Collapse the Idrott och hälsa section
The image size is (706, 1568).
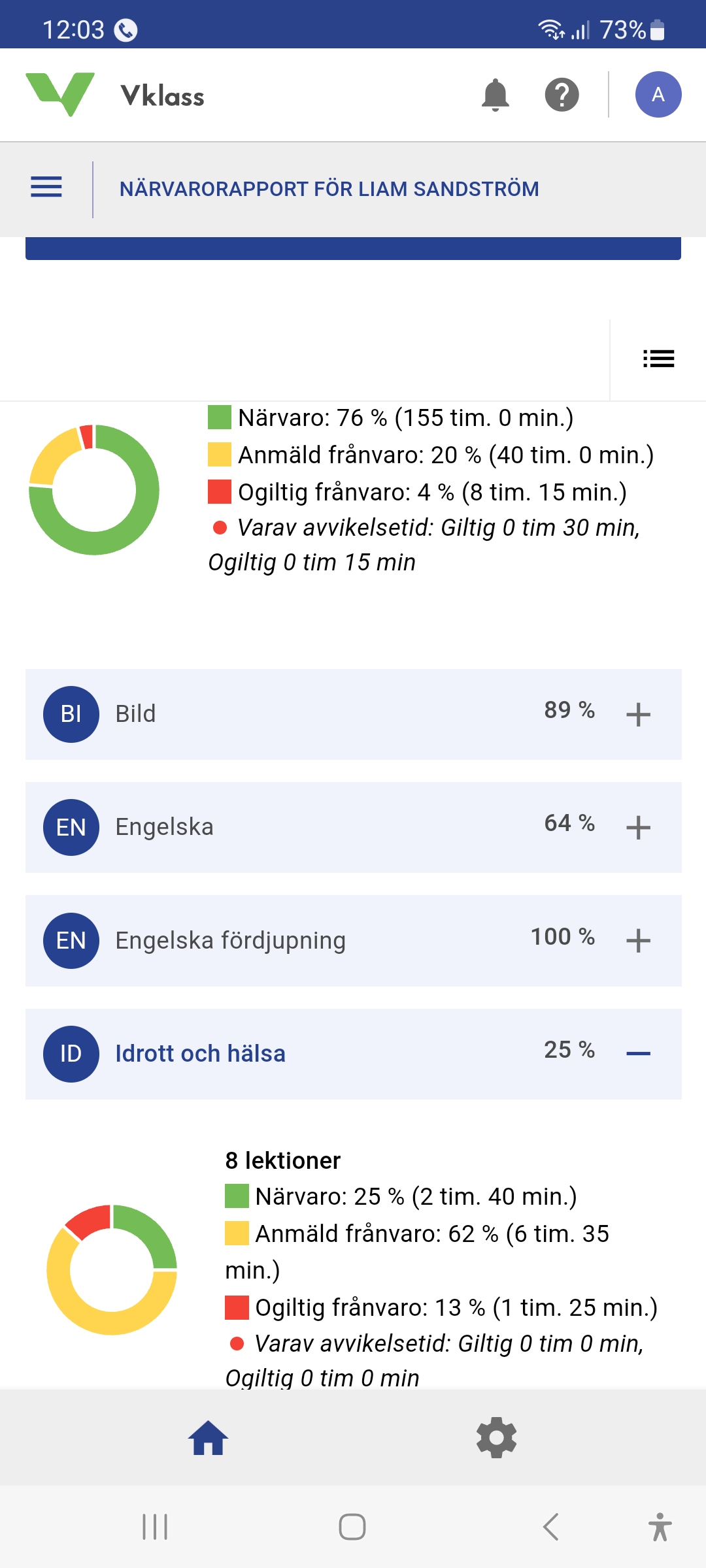click(x=637, y=1054)
